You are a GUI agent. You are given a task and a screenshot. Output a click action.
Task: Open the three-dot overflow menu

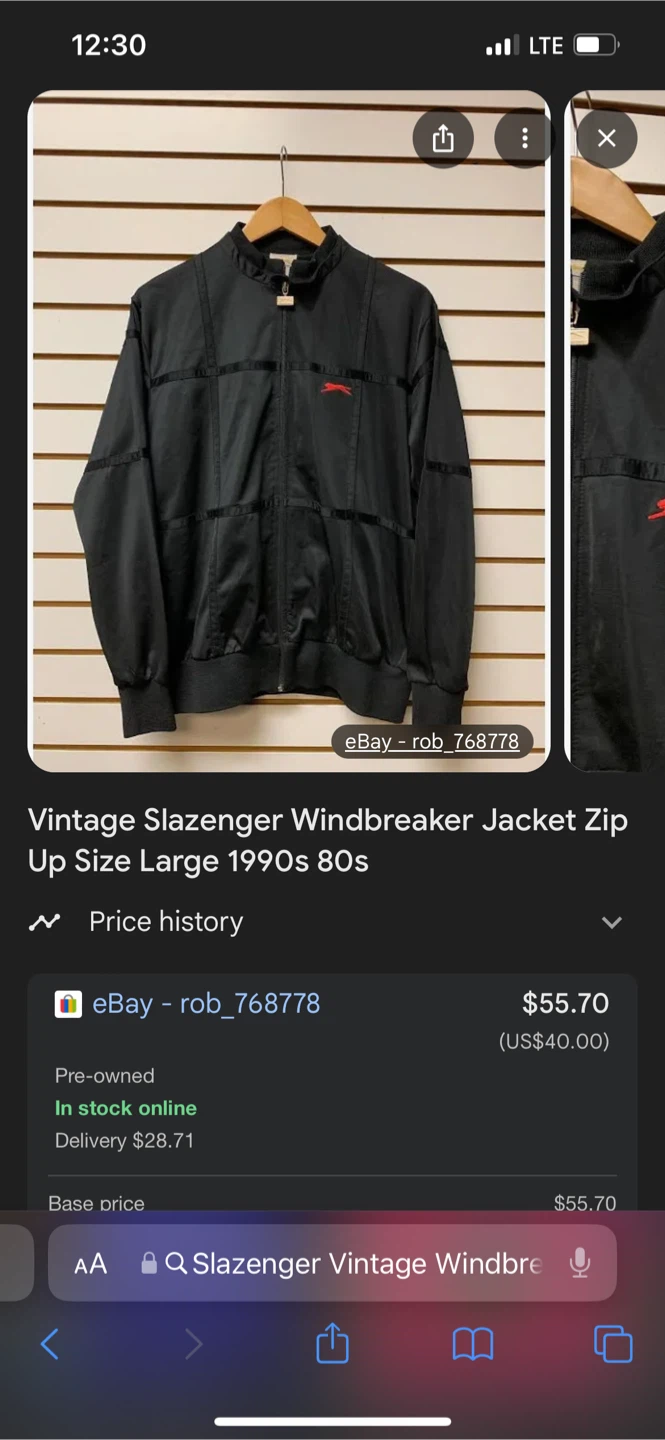tap(524, 139)
